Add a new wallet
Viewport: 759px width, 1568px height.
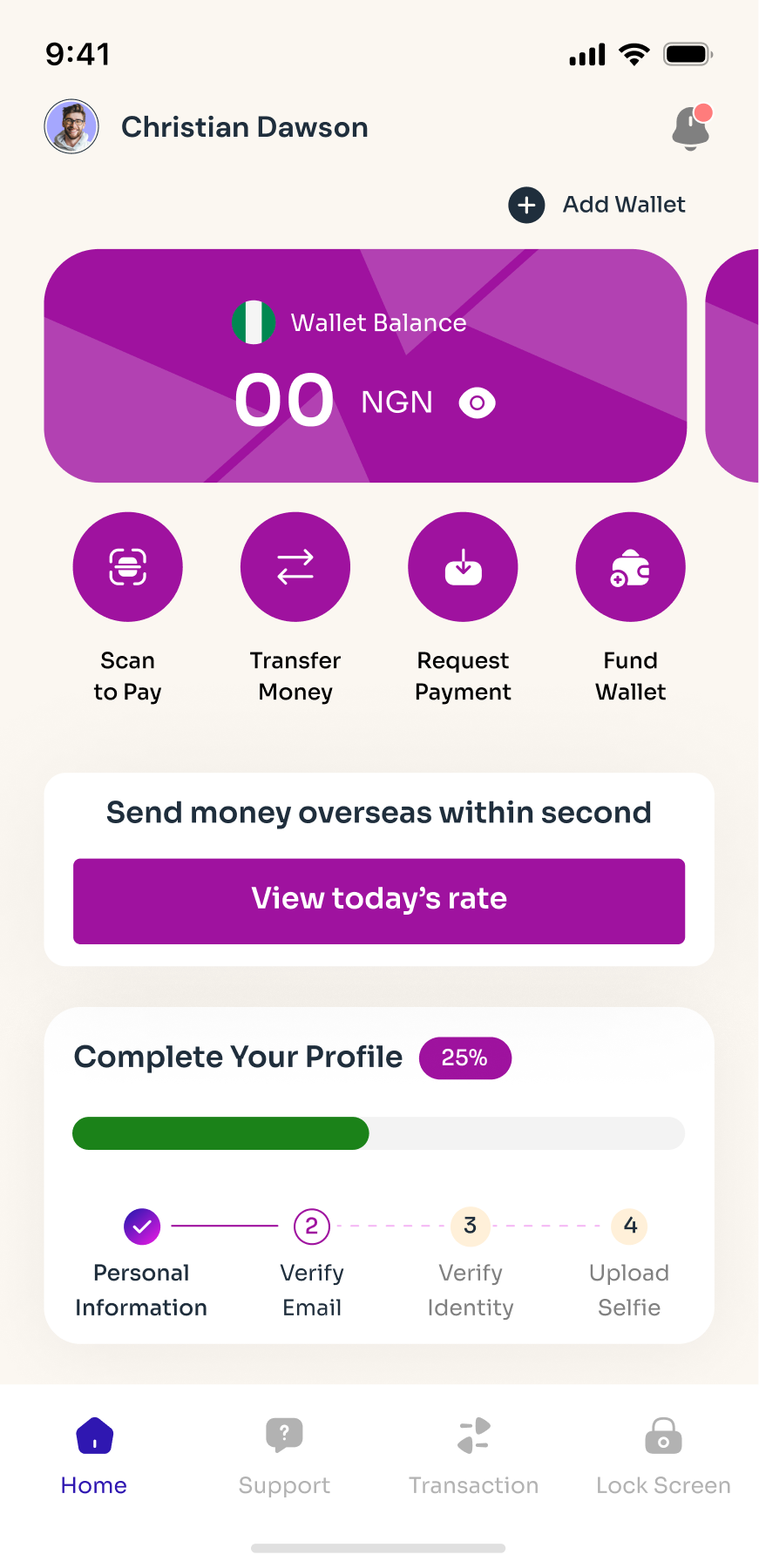[597, 205]
